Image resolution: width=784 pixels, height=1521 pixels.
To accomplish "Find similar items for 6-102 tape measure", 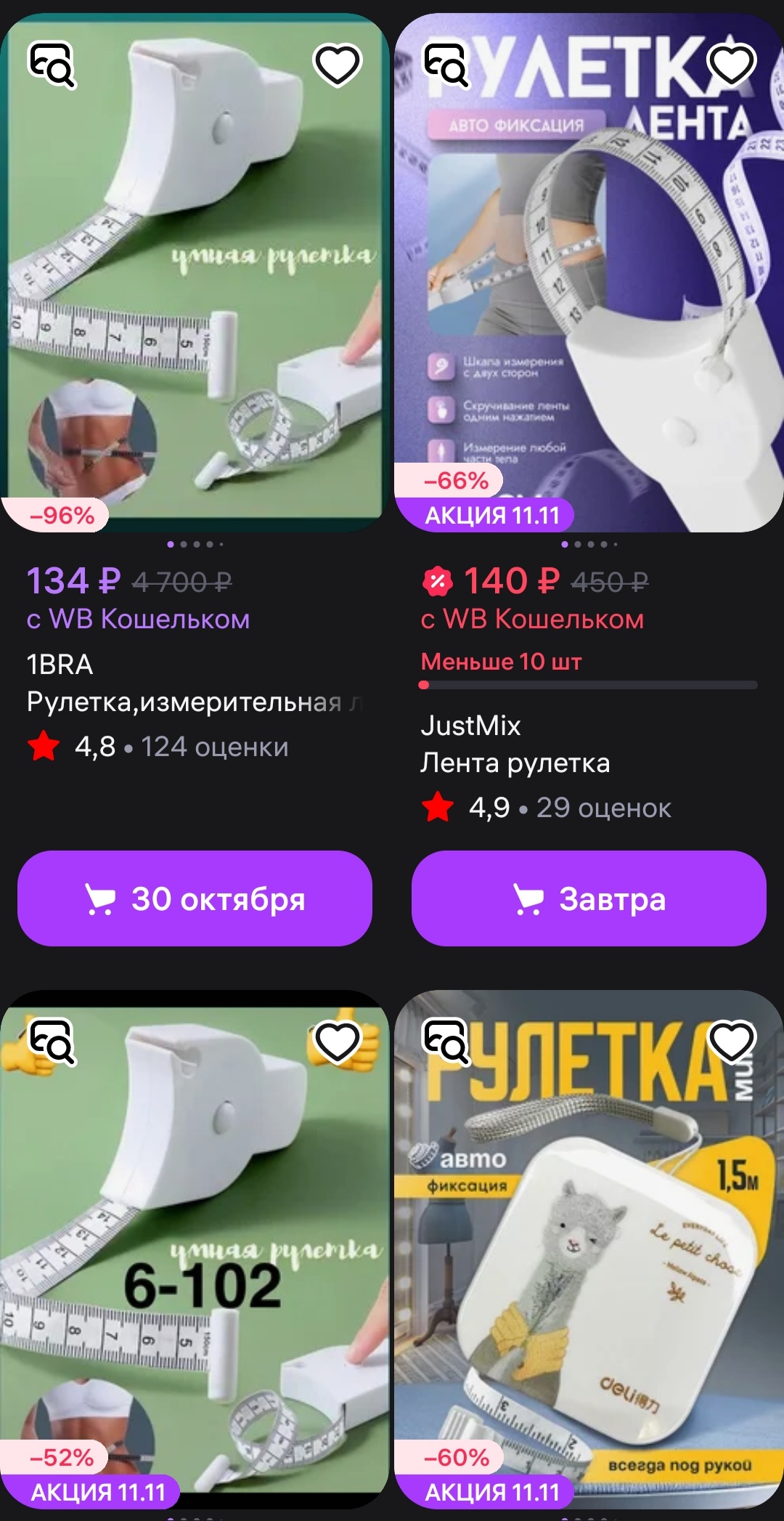I will pyautogui.click(x=52, y=1042).
